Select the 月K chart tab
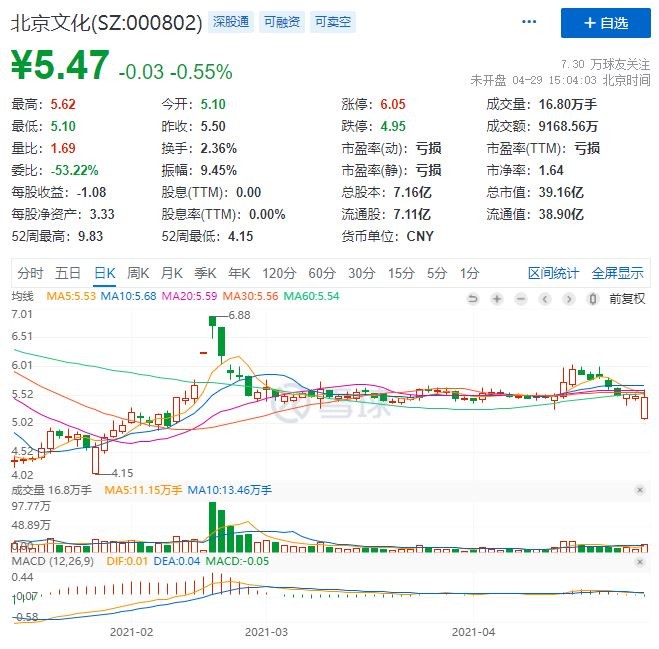 tap(172, 273)
